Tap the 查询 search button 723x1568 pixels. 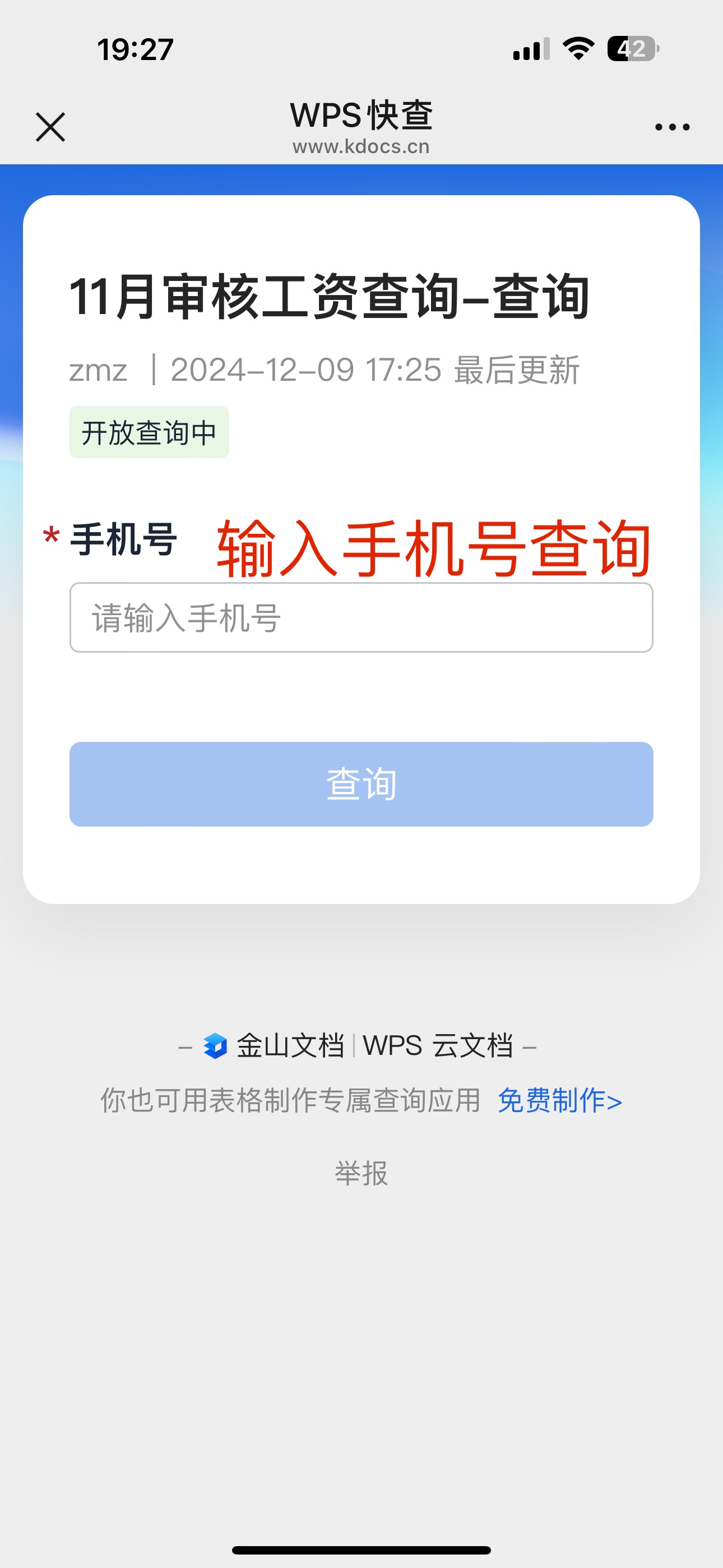[x=361, y=784]
